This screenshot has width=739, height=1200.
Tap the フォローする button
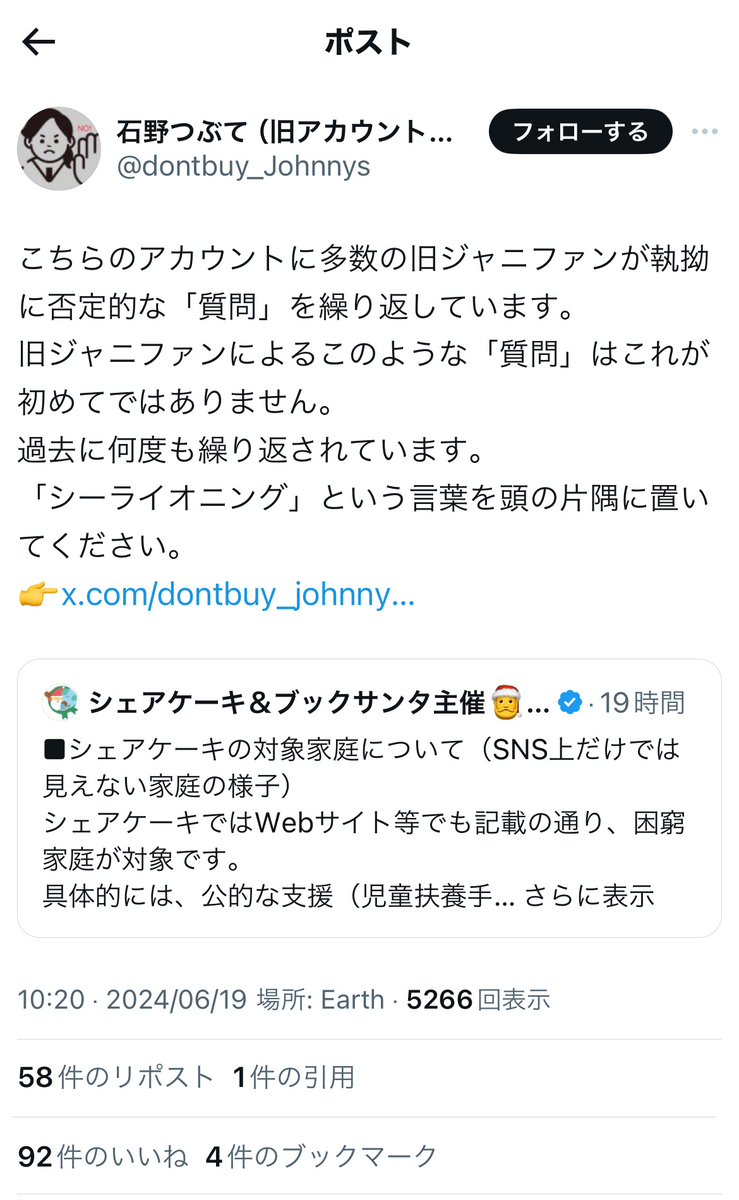(x=580, y=131)
